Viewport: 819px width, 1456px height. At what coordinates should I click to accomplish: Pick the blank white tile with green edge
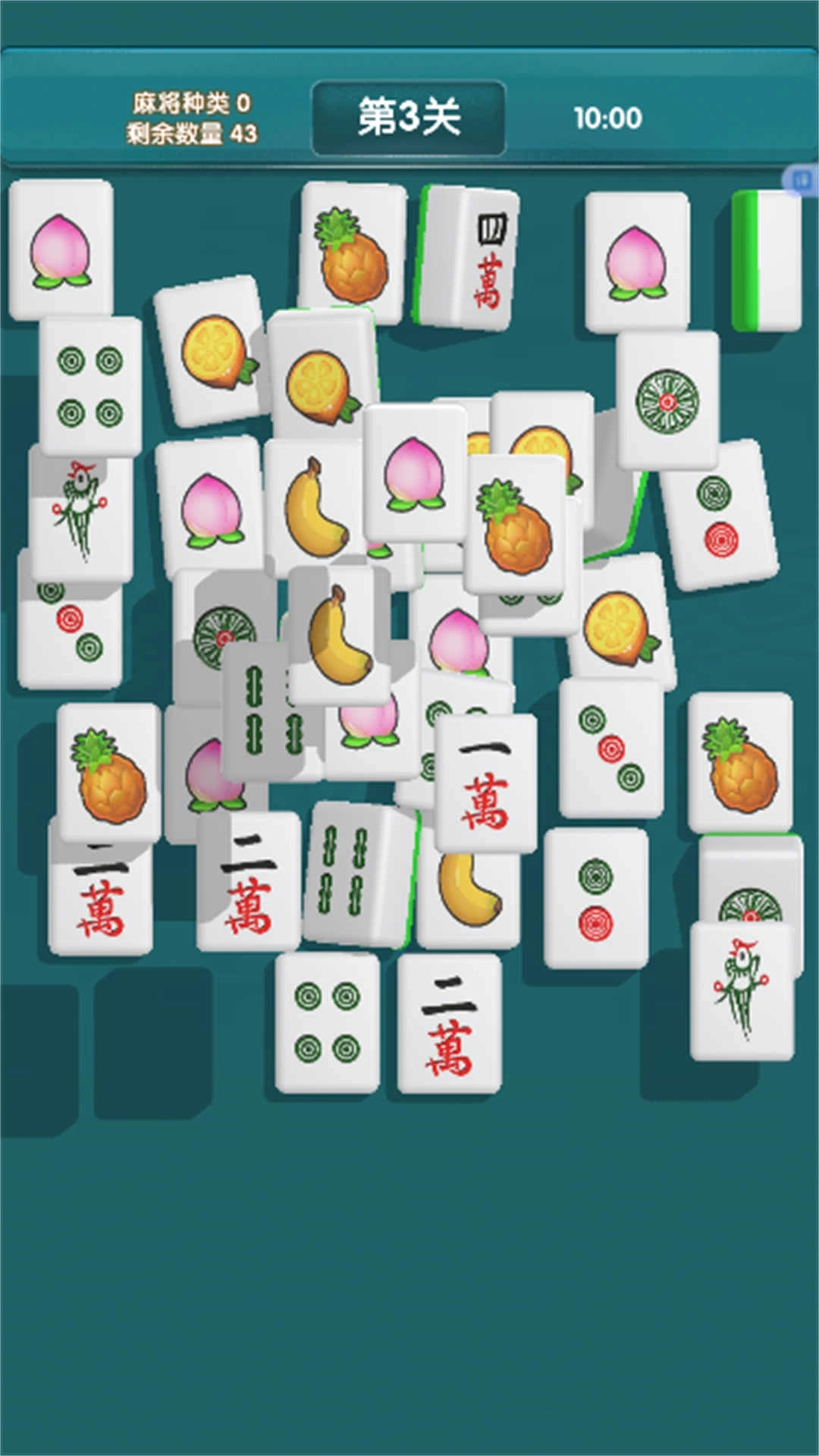[x=767, y=260]
